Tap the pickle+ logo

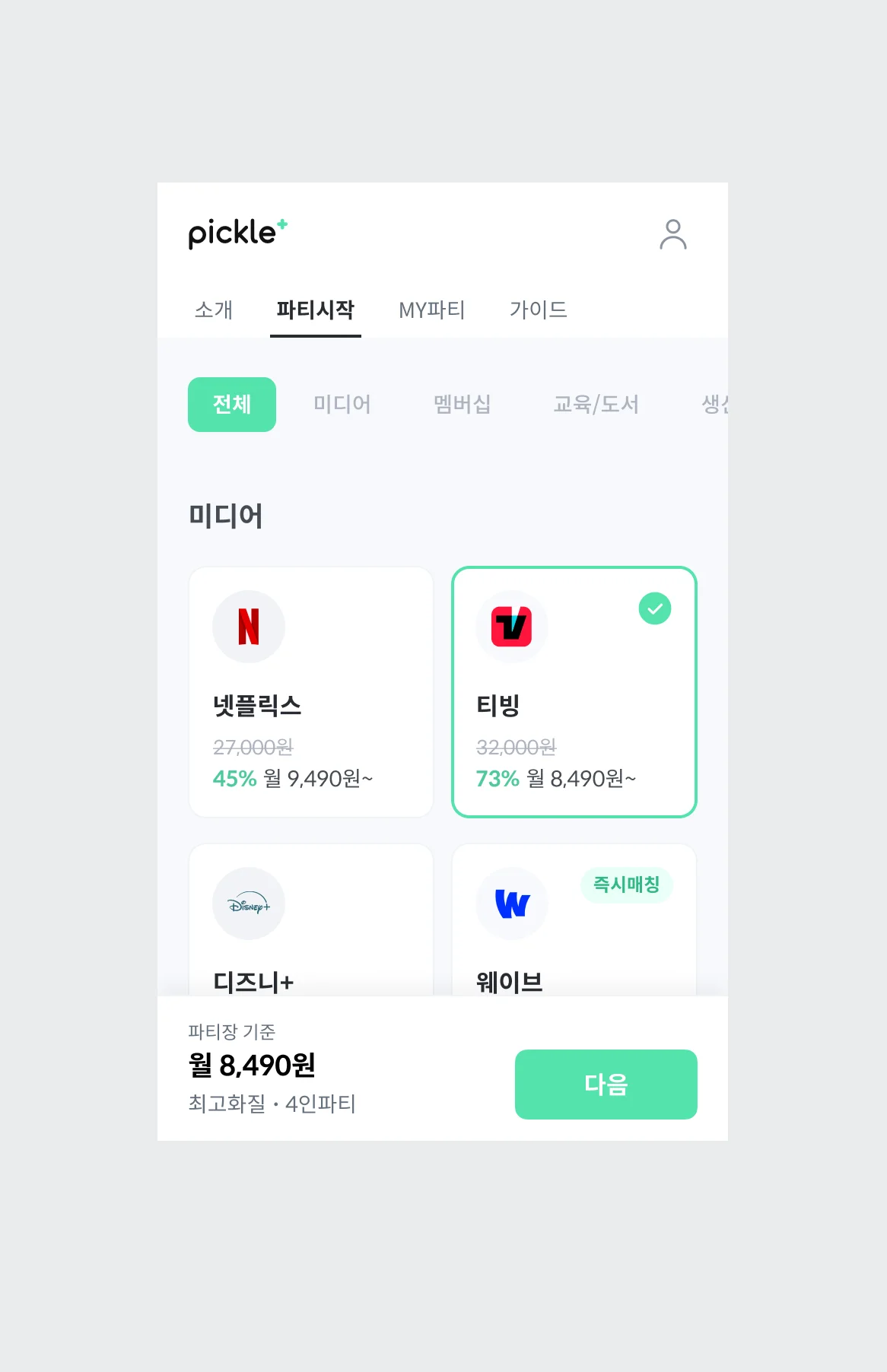tap(237, 233)
